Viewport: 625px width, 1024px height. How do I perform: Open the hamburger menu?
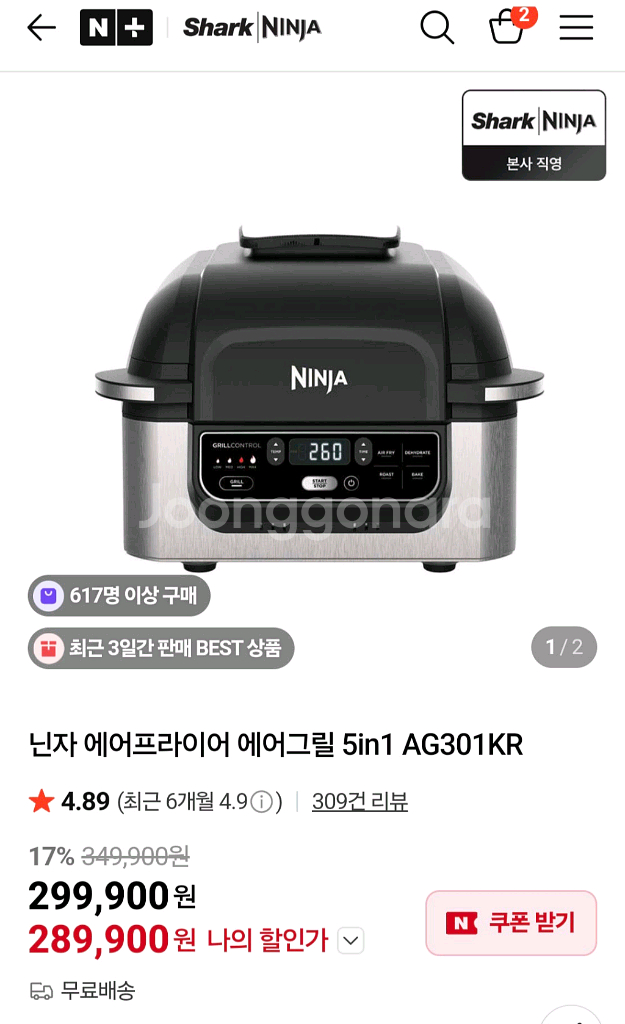click(576, 28)
